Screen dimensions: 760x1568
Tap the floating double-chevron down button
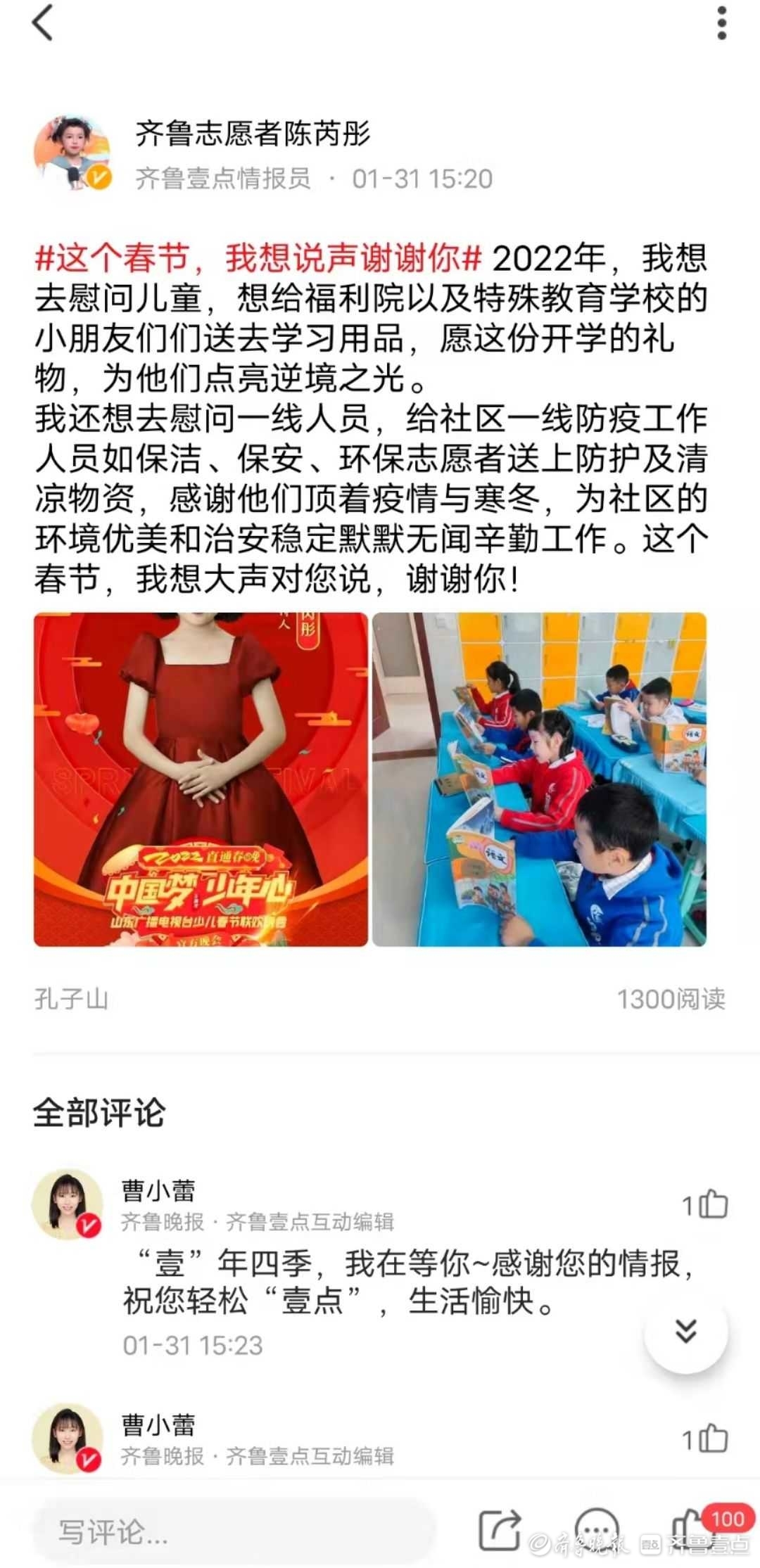coord(685,1330)
